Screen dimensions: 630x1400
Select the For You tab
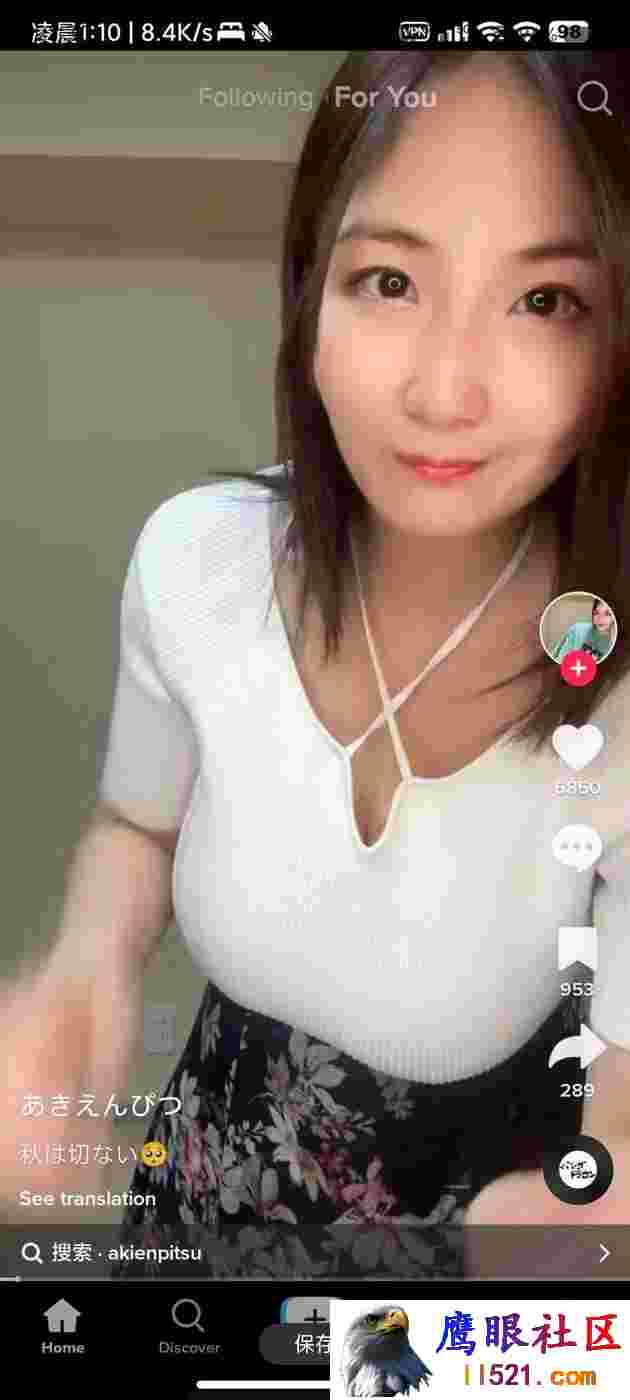385,97
